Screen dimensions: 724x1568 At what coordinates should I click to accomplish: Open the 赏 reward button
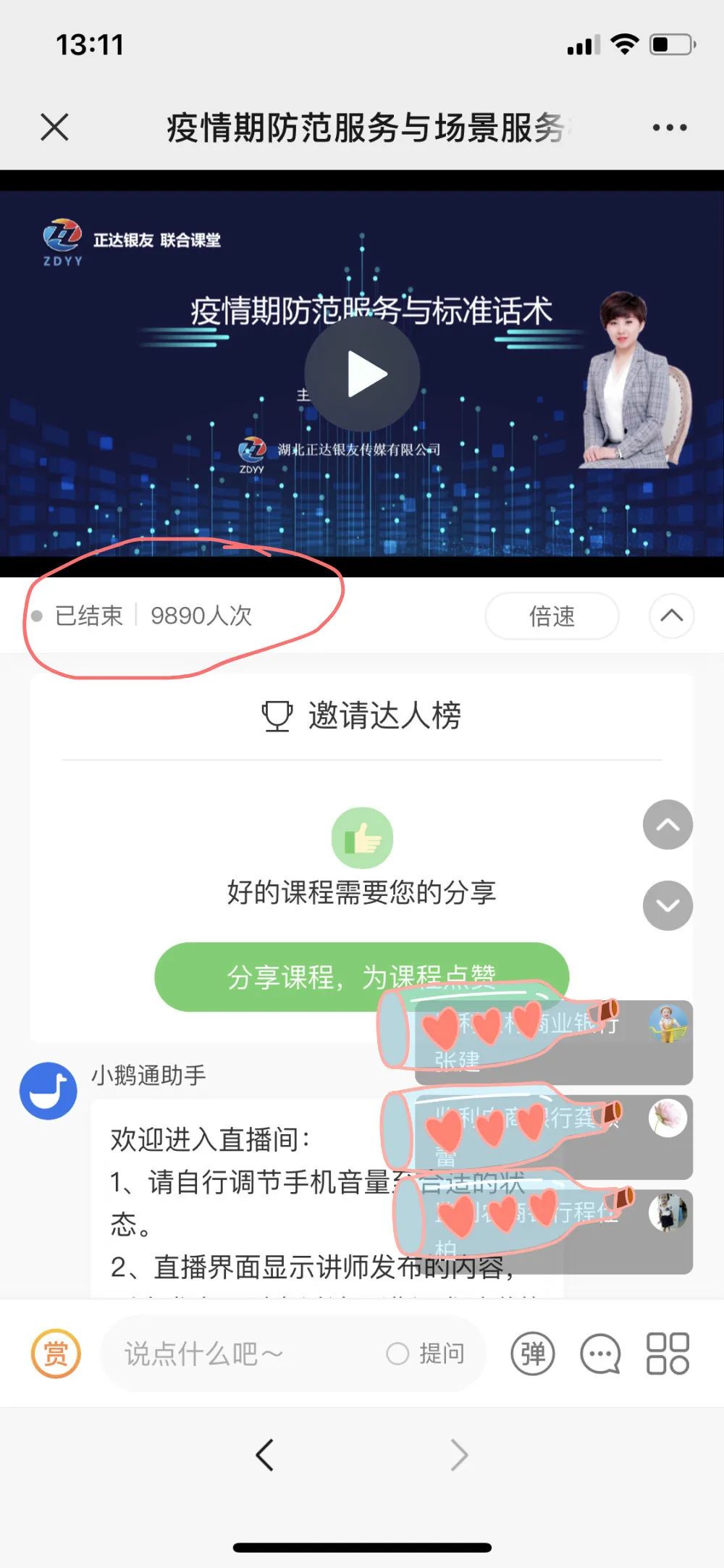click(56, 1353)
